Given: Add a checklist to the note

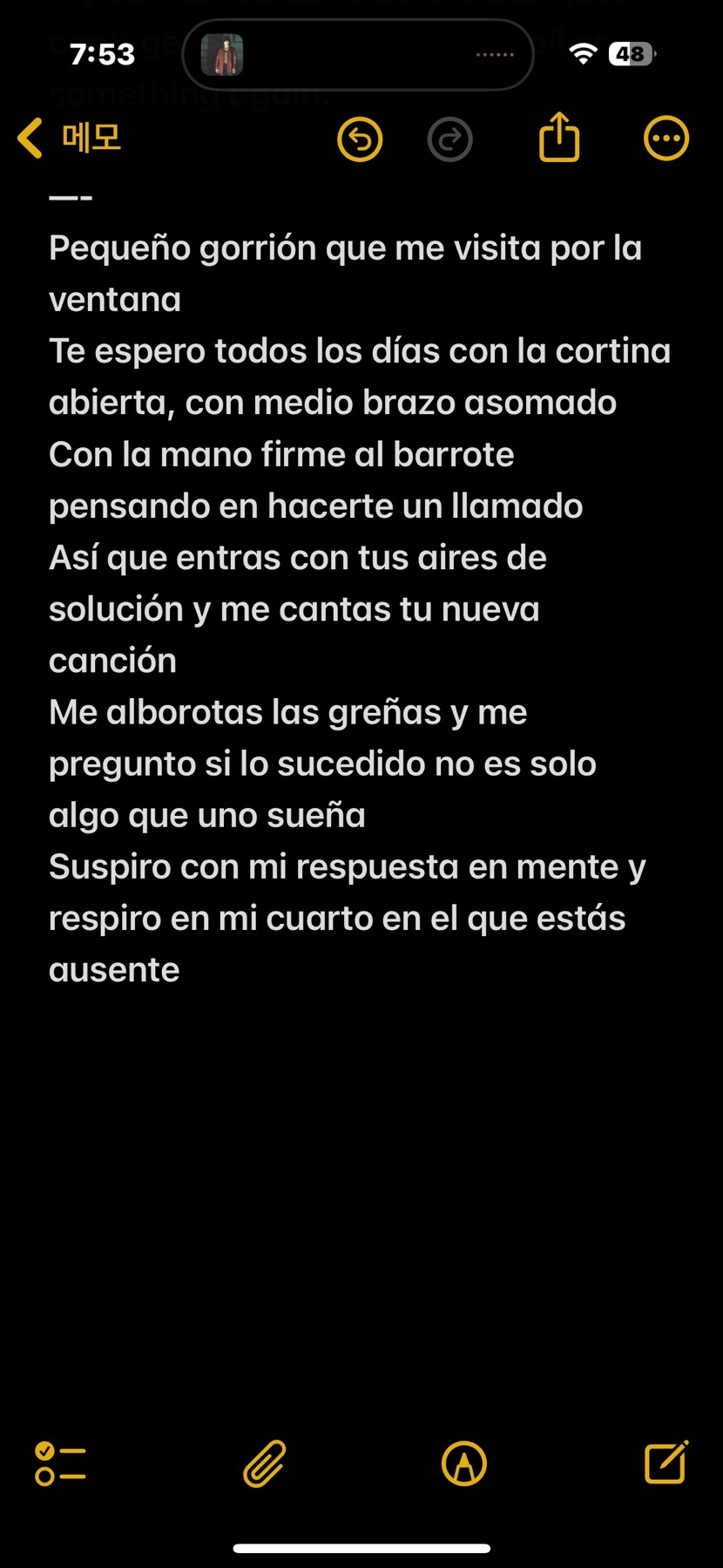Looking at the screenshot, I should pos(60,1463).
